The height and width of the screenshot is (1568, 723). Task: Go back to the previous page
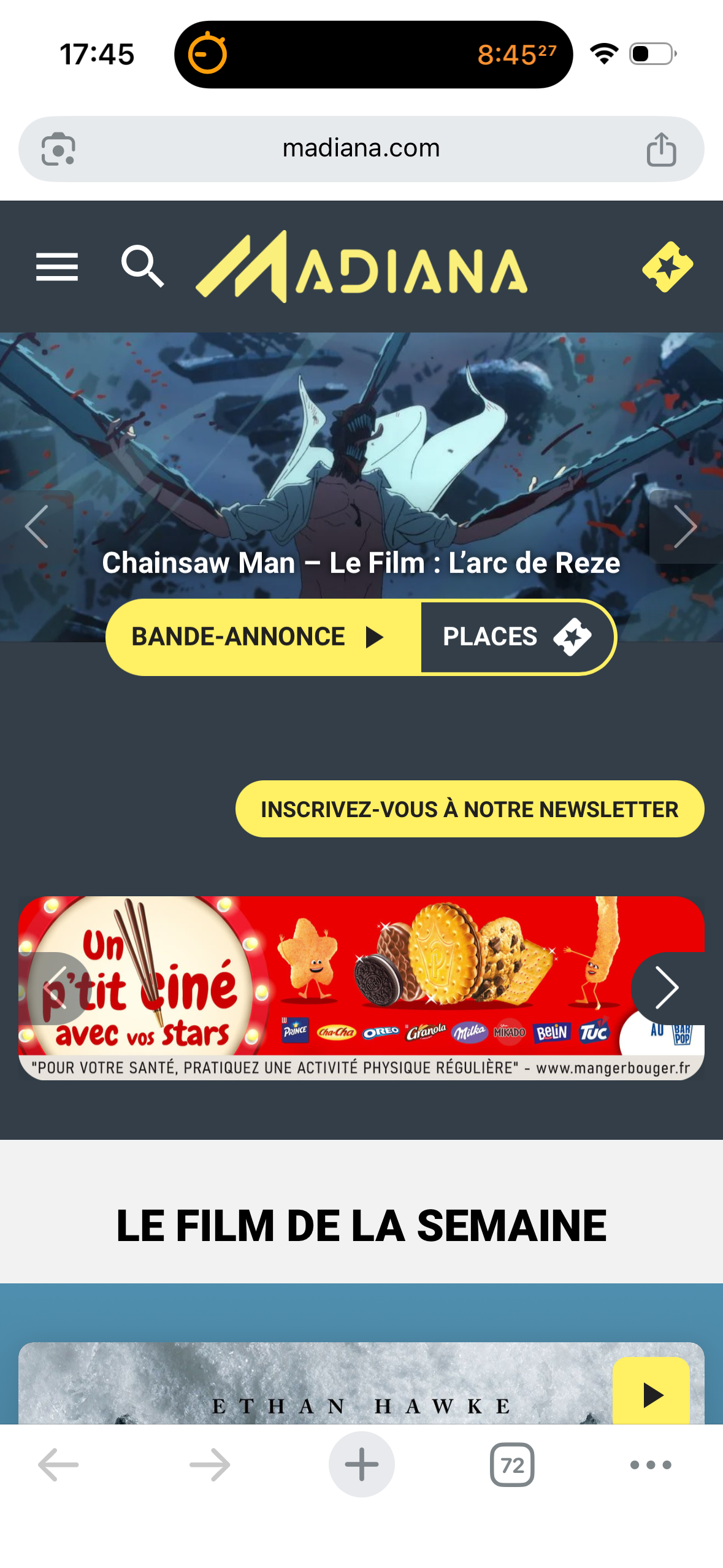pyautogui.click(x=58, y=1465)
